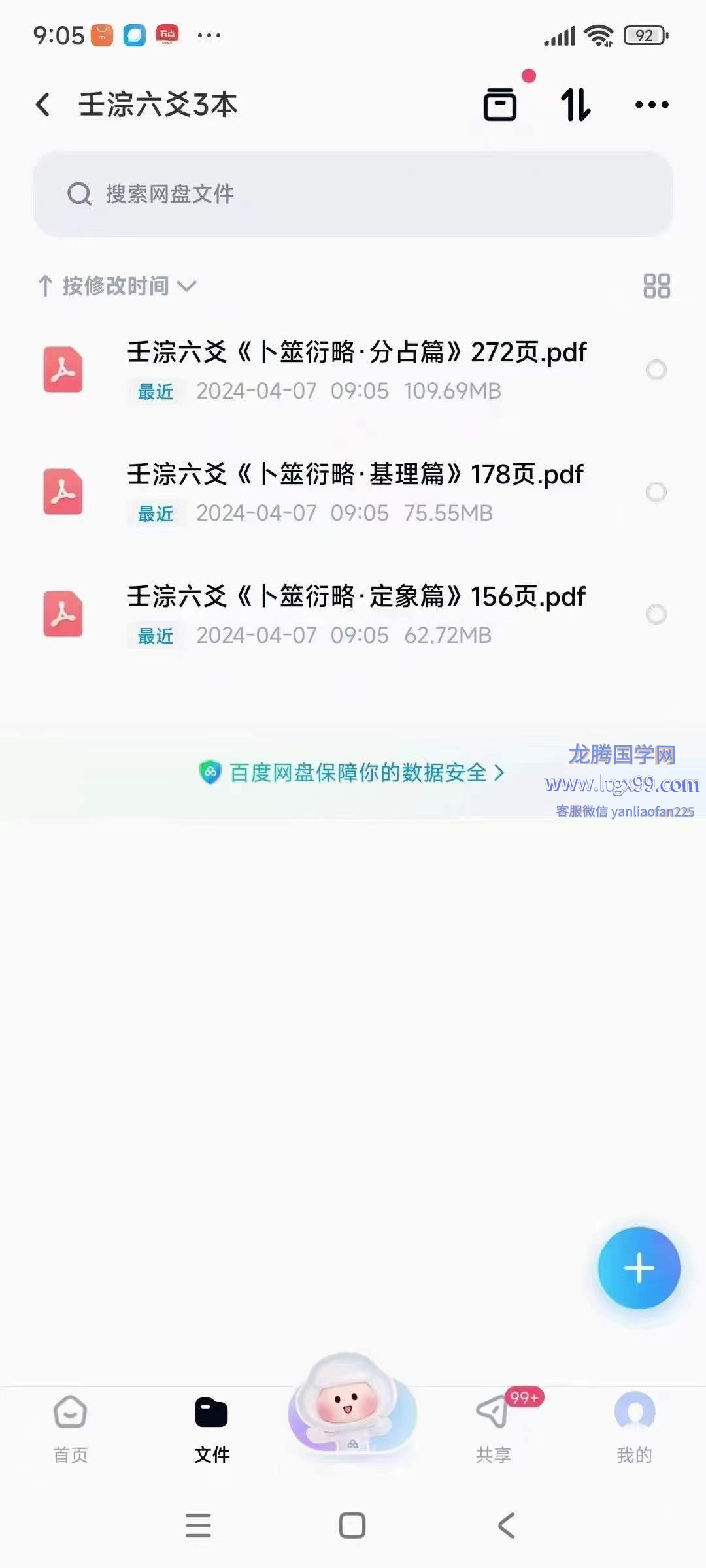Select the 定象篇 156页.pdf checkbox

pos(656,614)
